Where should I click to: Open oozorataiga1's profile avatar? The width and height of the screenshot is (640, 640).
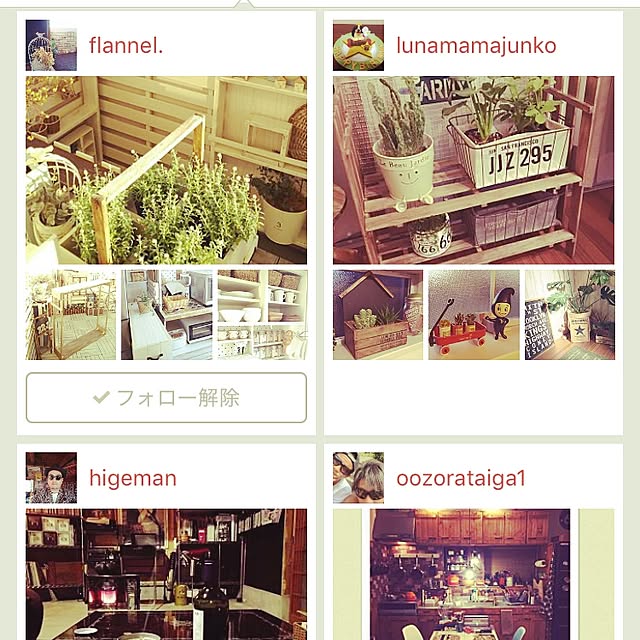pos(358,478)
